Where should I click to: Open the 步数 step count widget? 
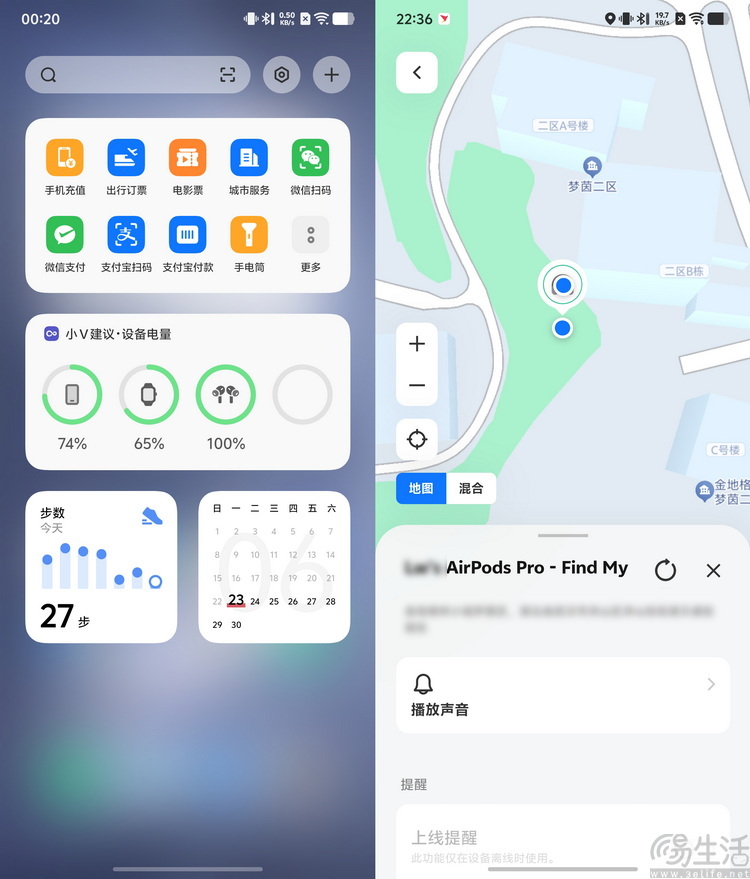[x=101, y=567]
